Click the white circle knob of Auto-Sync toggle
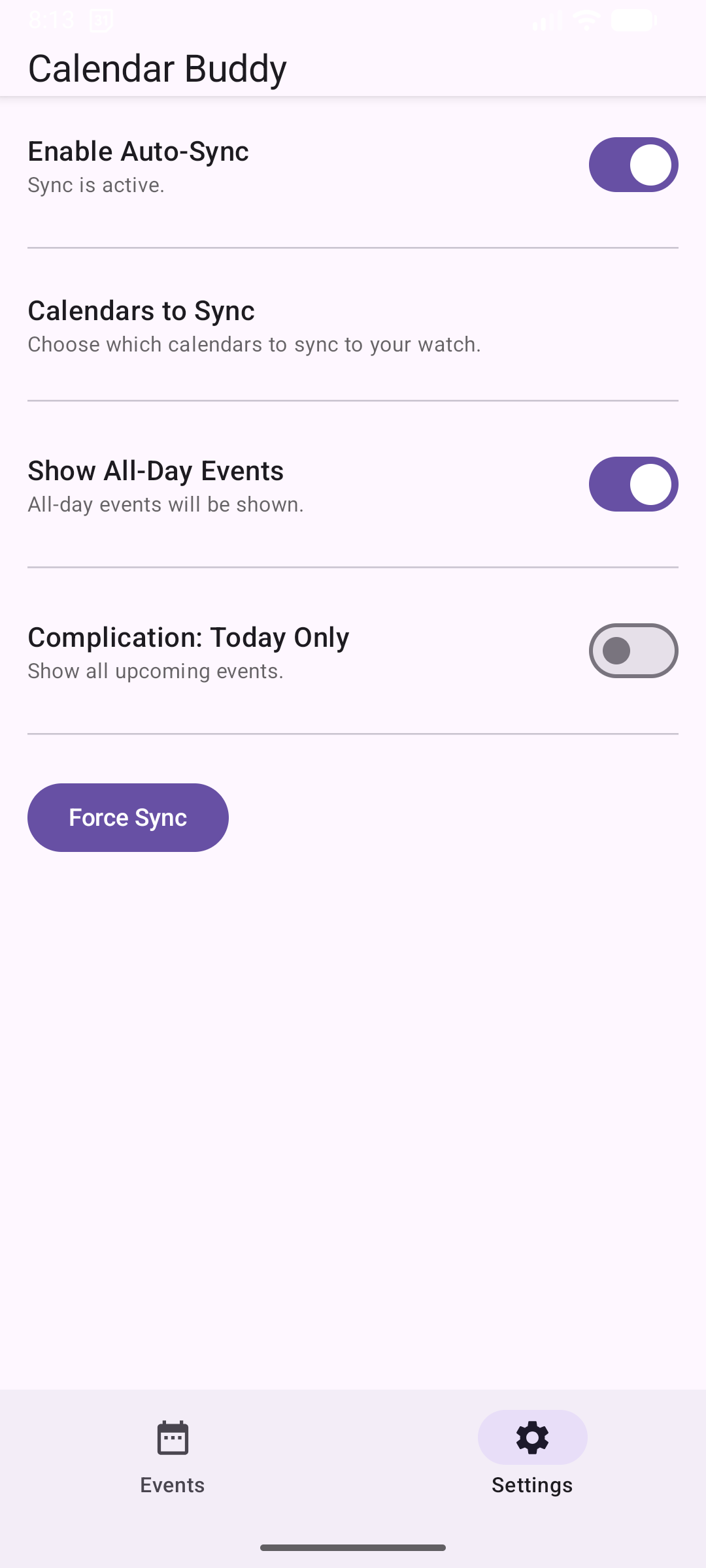This screenshot has height=1568, width=706. 650,164
